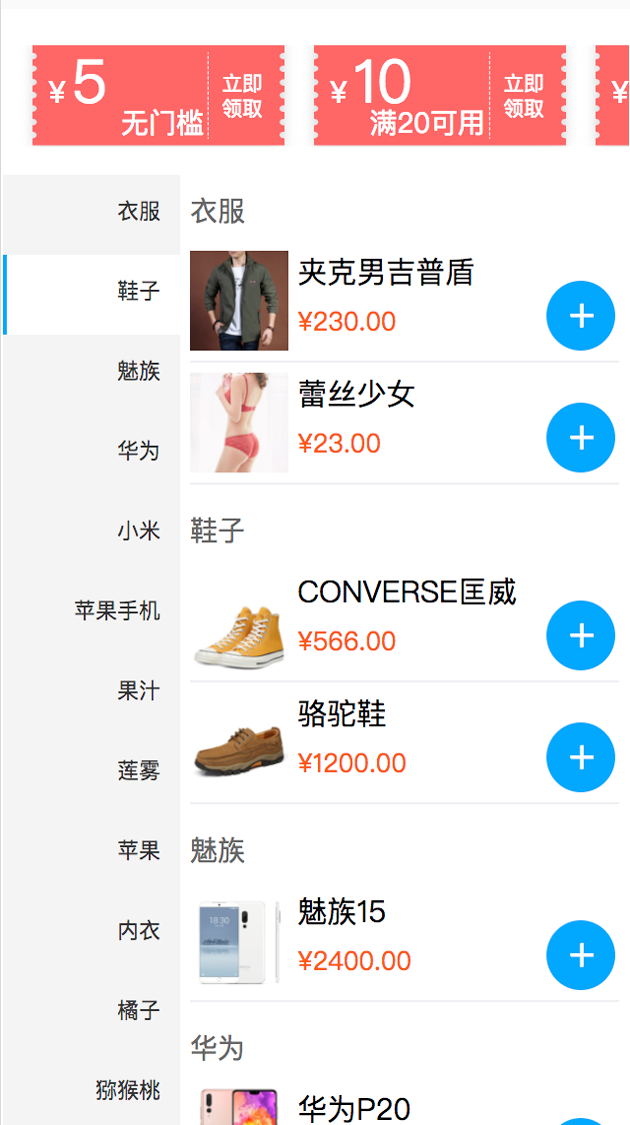Viewport: 630px width, 1125px height.
Task: Switch to the 鞋子 category
Action: pyautogui.click(x=138, y=292)
